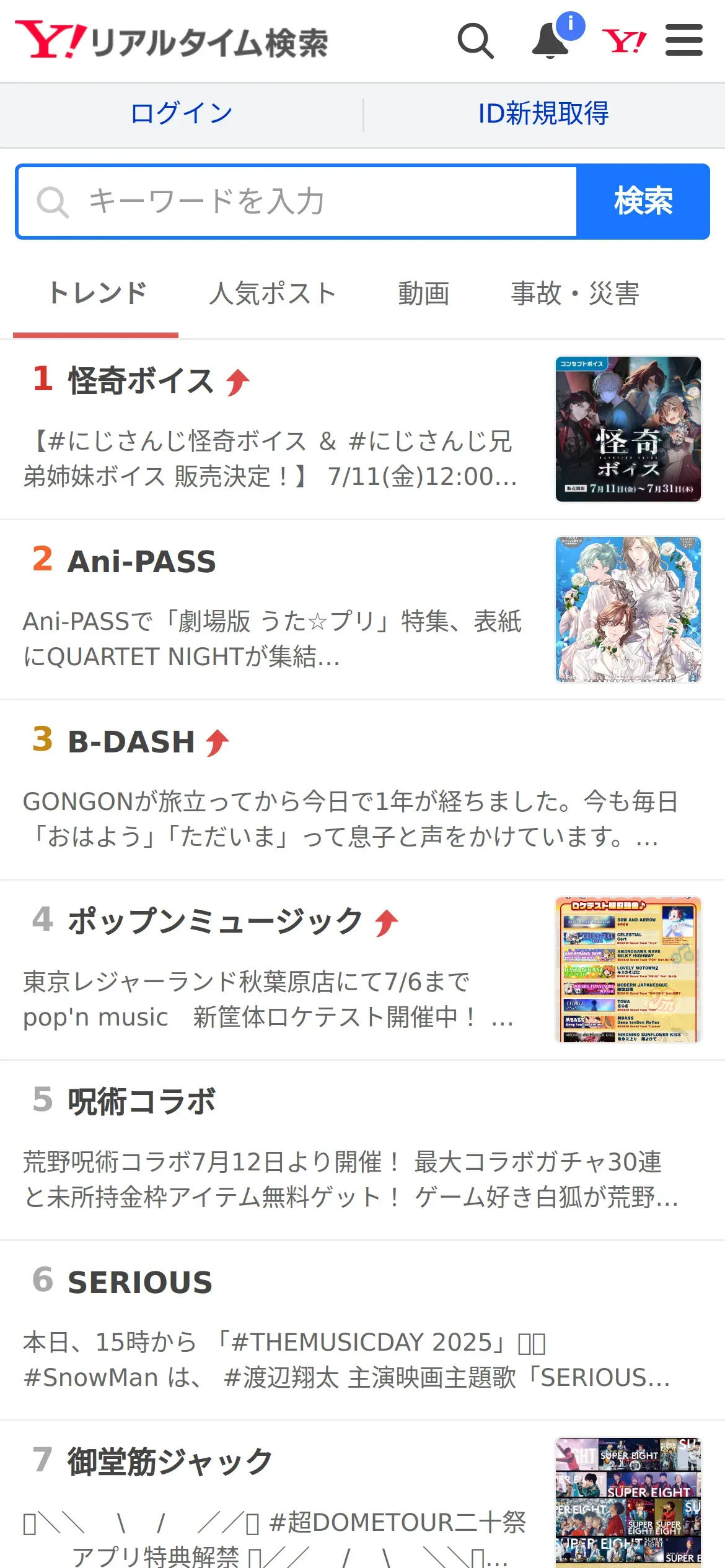This screenshot has width=725, height=1568.
Task: Open trend 2 Ani-PASS
Action: point(362,609)
